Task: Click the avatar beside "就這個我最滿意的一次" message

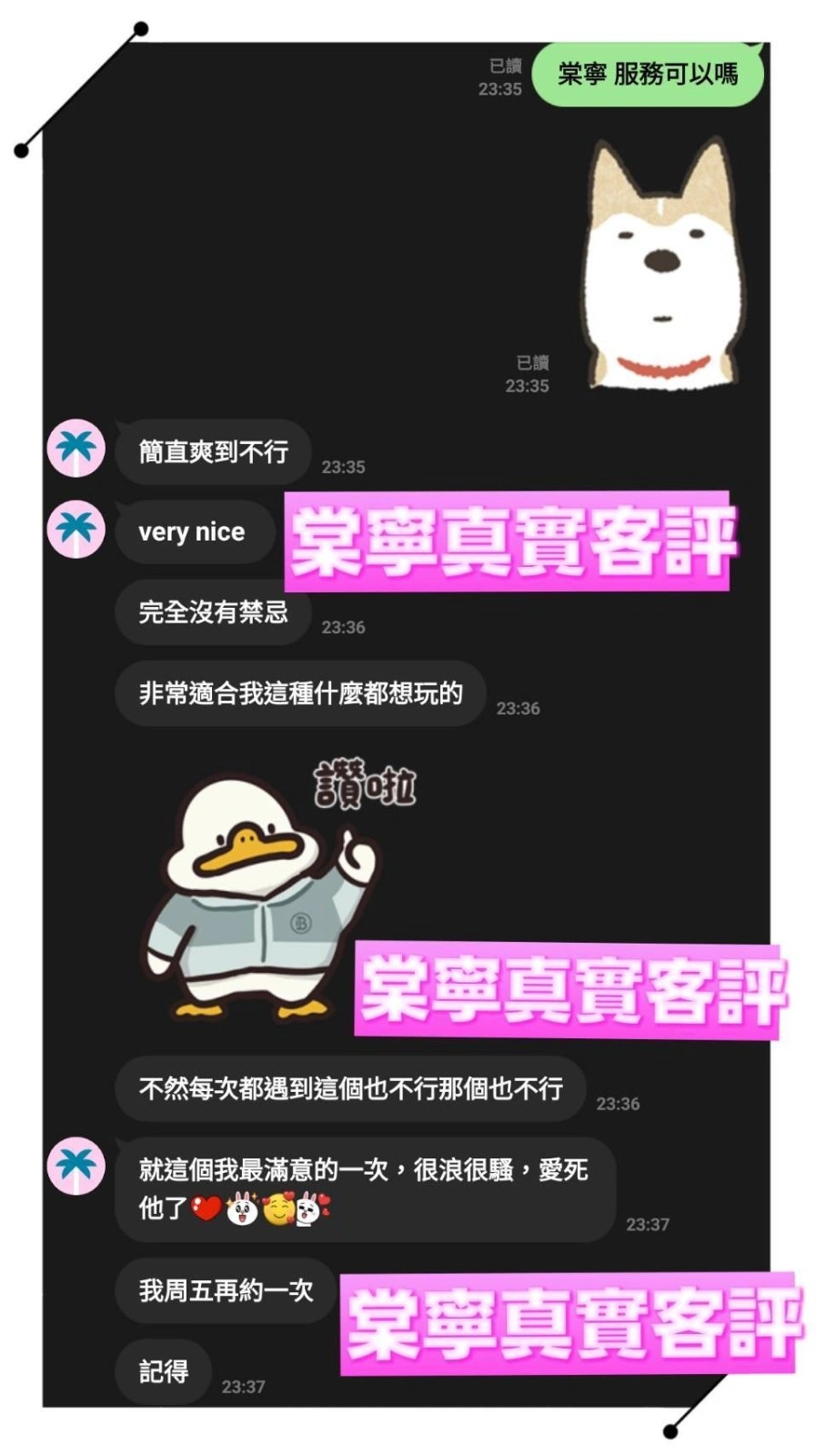Action: (x=76, y=1167)
